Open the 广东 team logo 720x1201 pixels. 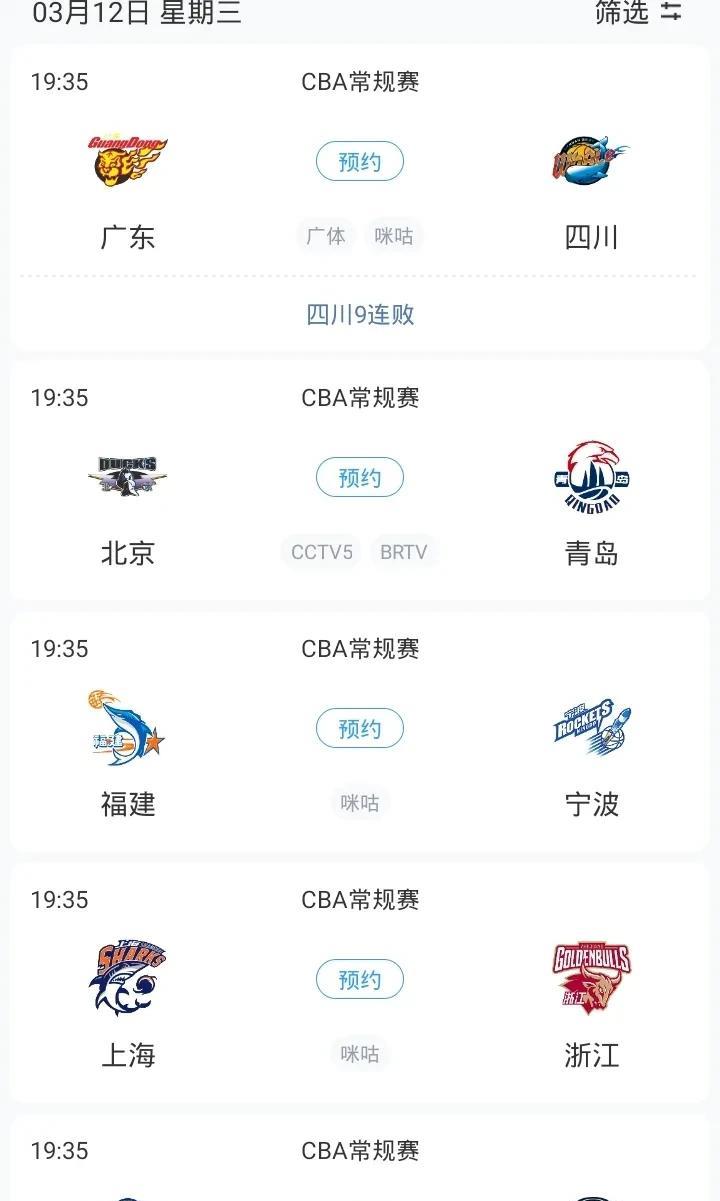click(x=127, y=161)
